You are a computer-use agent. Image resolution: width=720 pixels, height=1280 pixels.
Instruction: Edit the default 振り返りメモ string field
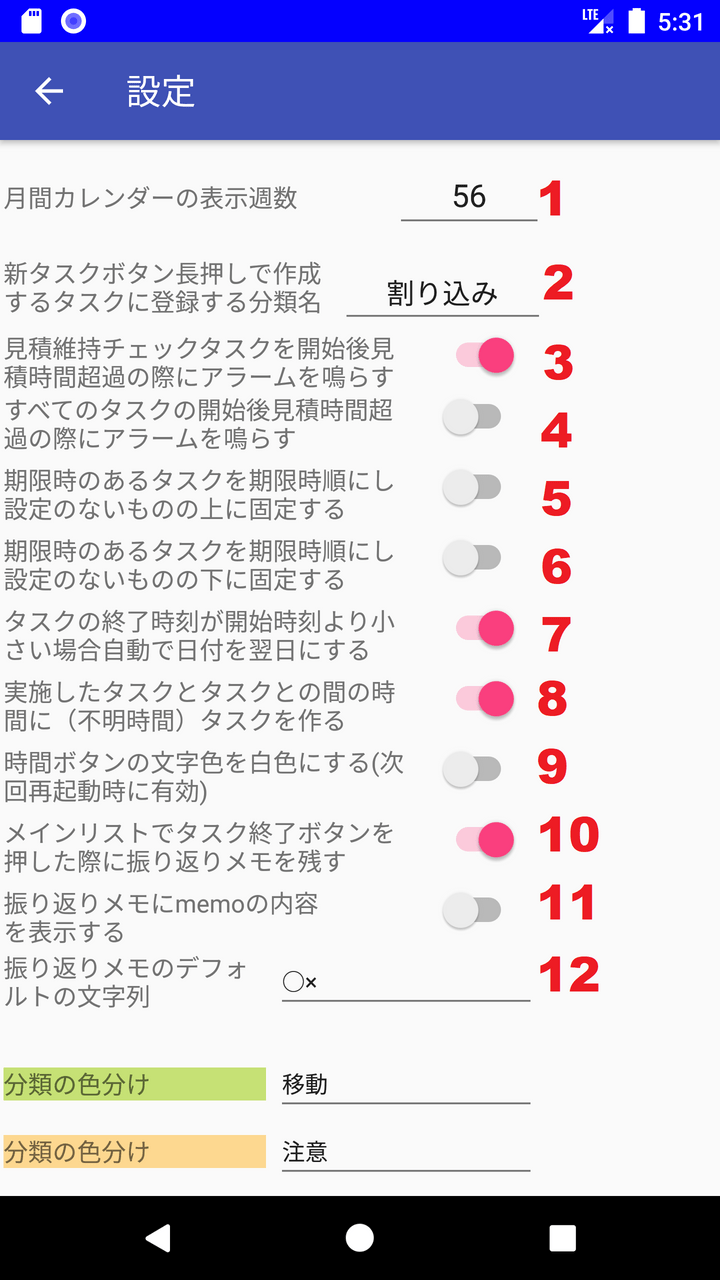coord(405,981)
